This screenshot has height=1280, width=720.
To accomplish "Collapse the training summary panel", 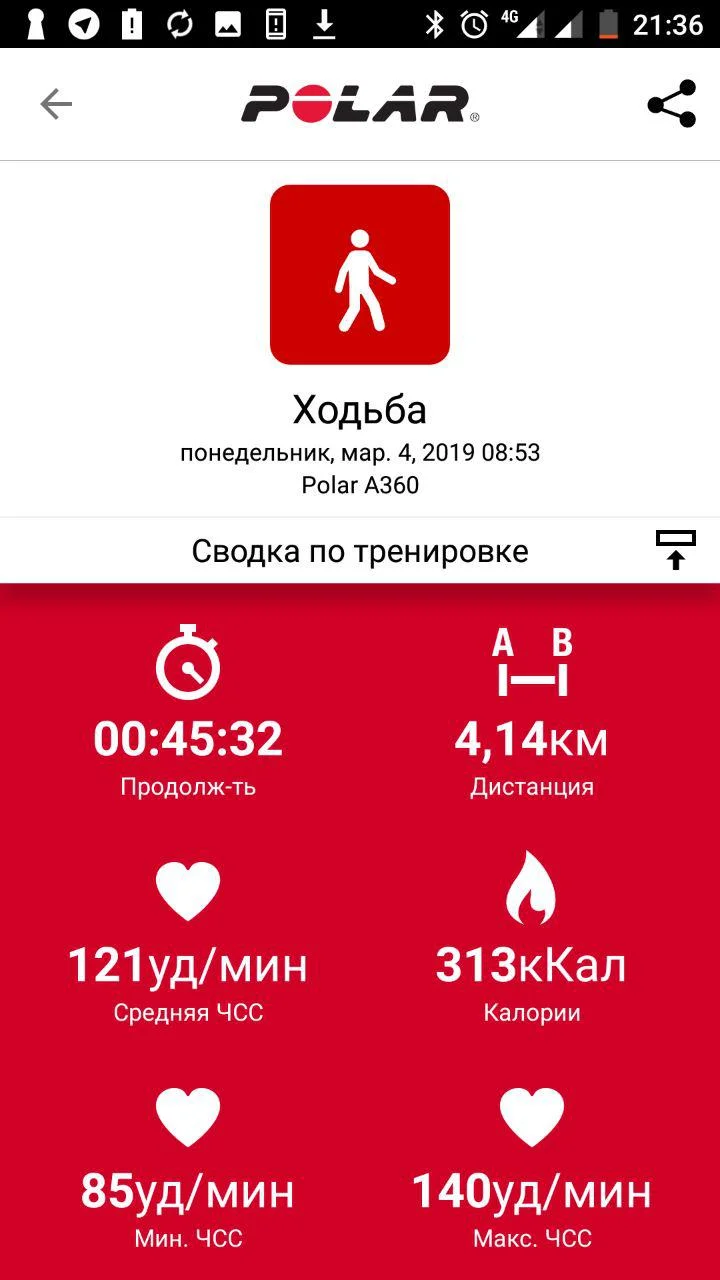I will point(676,550).
